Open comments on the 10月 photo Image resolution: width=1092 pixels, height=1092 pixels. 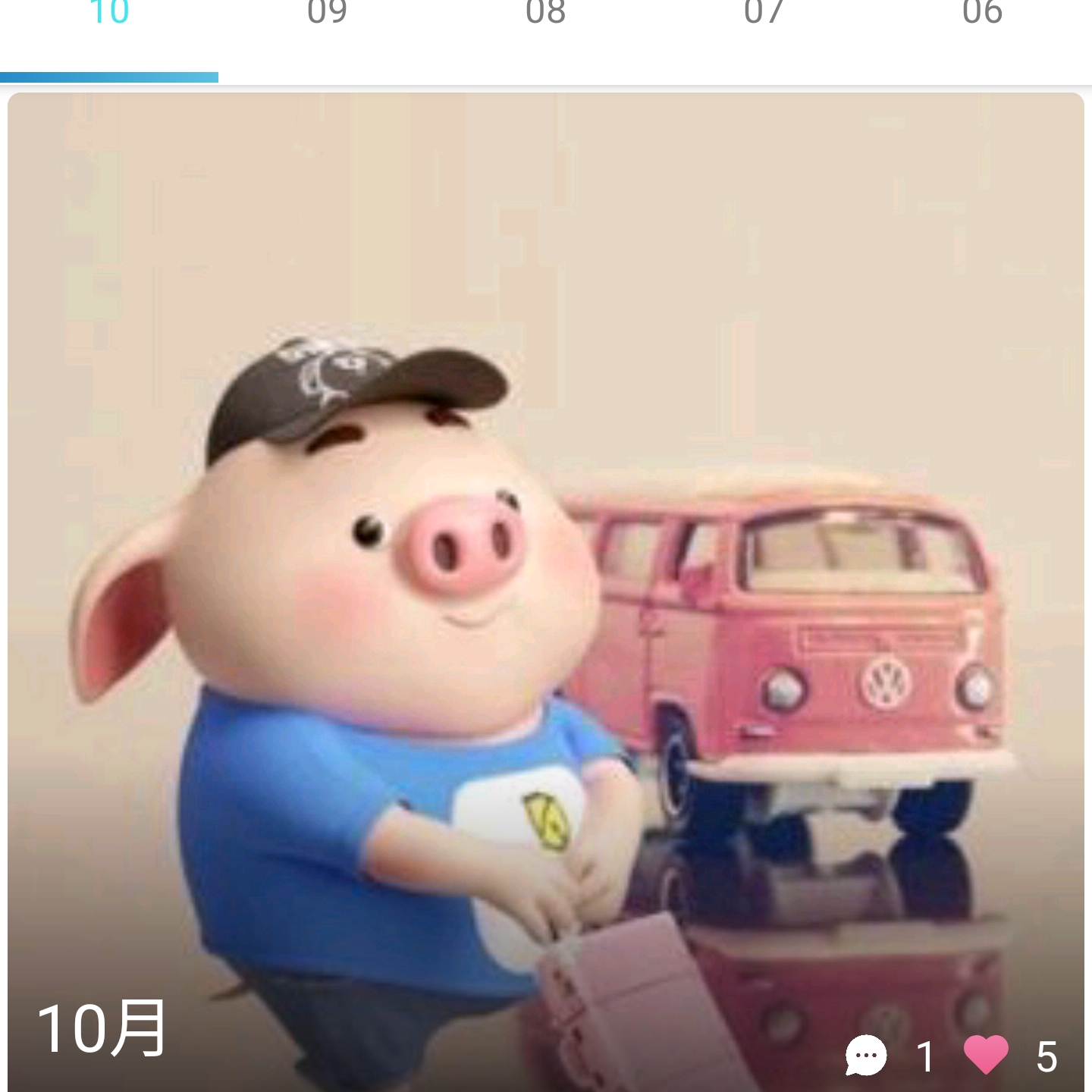(x=866, y=1055)
